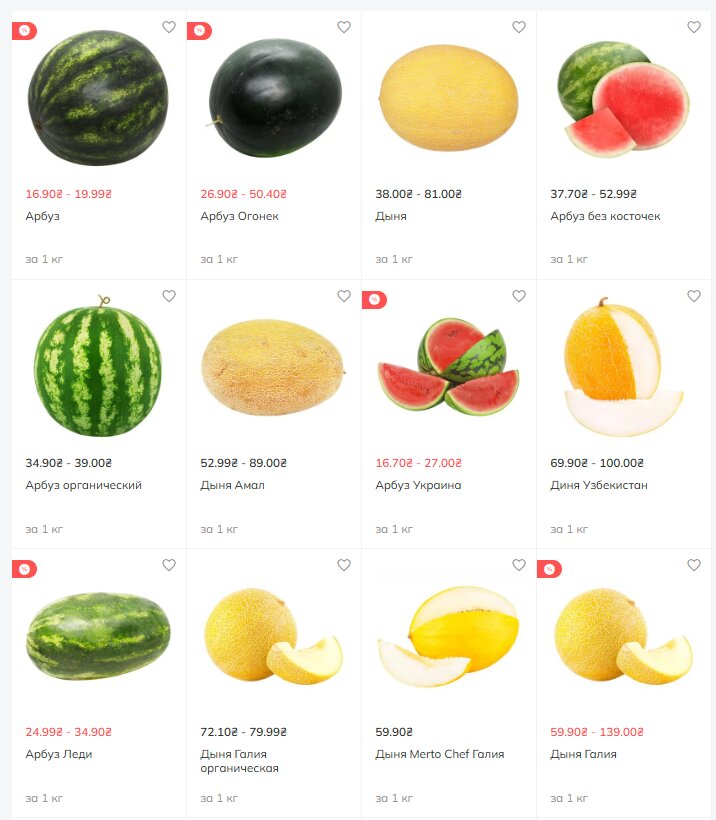This screenshot has height=820, width=716.
Task: Heart the Арбуз Украина item
Action: click(519, 296)
